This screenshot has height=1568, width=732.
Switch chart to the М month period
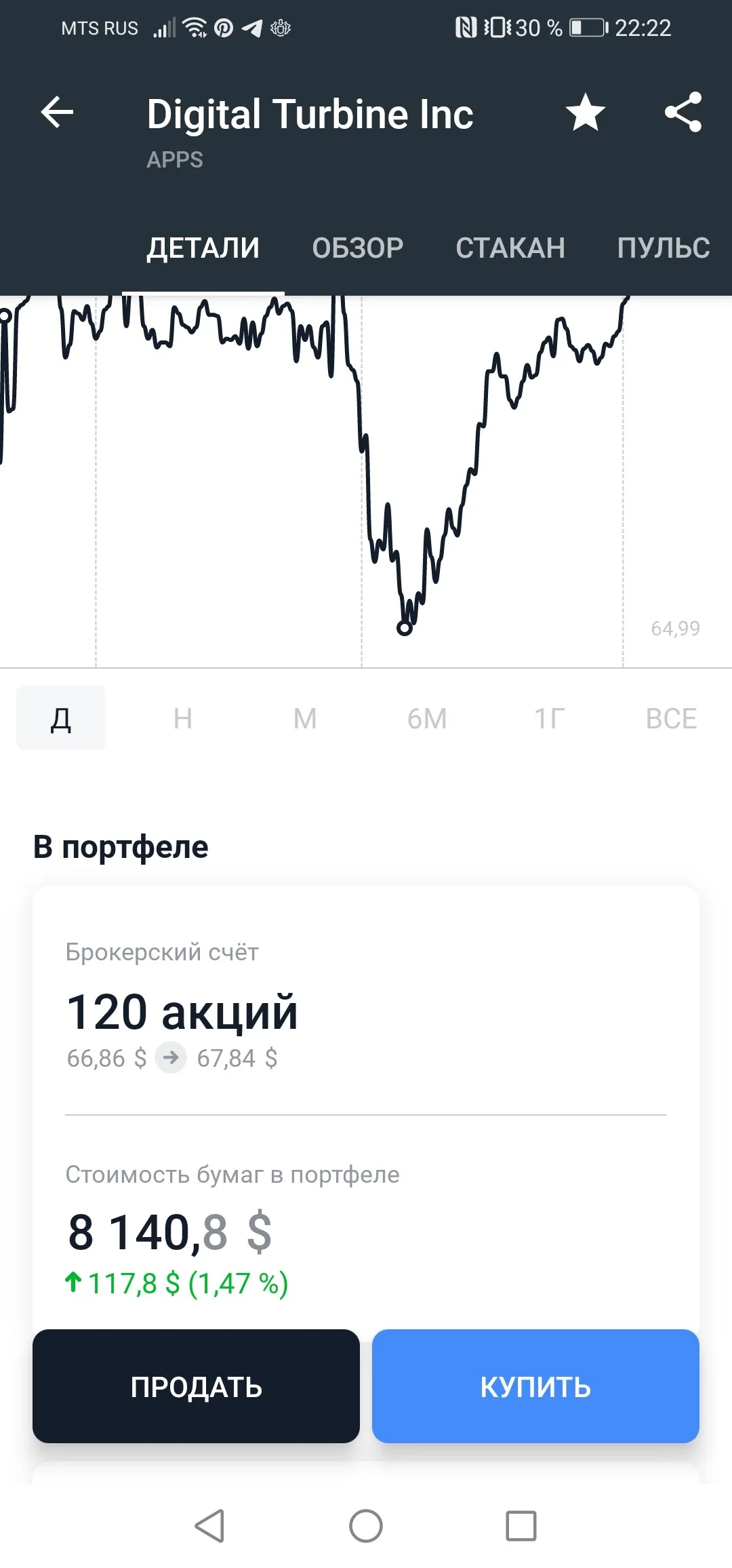pos(305,718)
